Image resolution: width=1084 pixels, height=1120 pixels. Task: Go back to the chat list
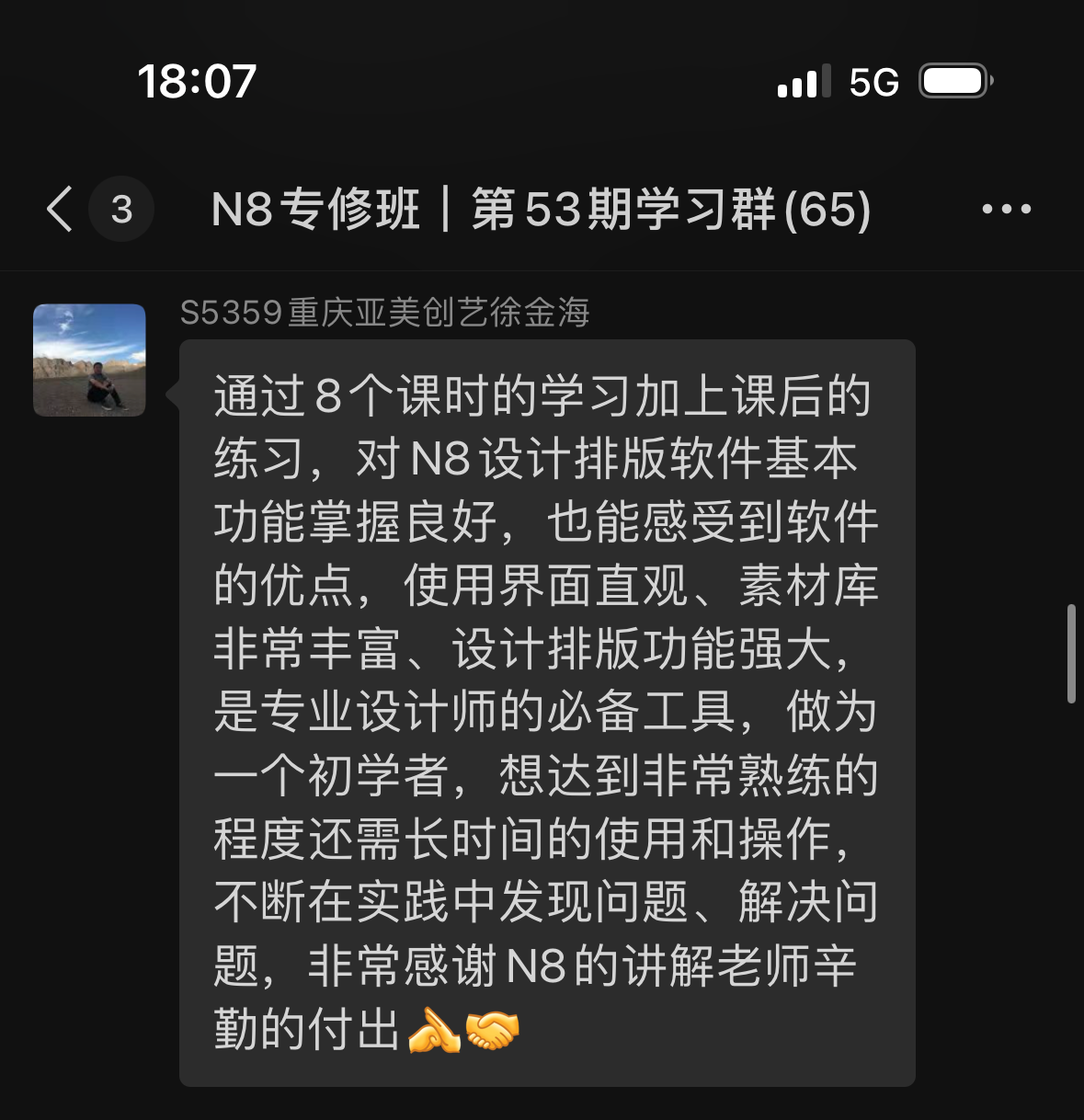(x=61, y=210)
